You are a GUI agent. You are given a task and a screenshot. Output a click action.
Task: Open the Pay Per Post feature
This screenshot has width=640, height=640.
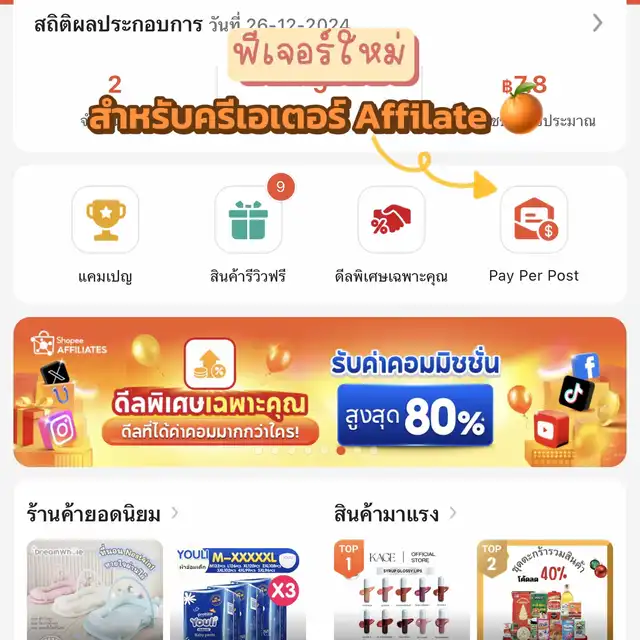534,220
